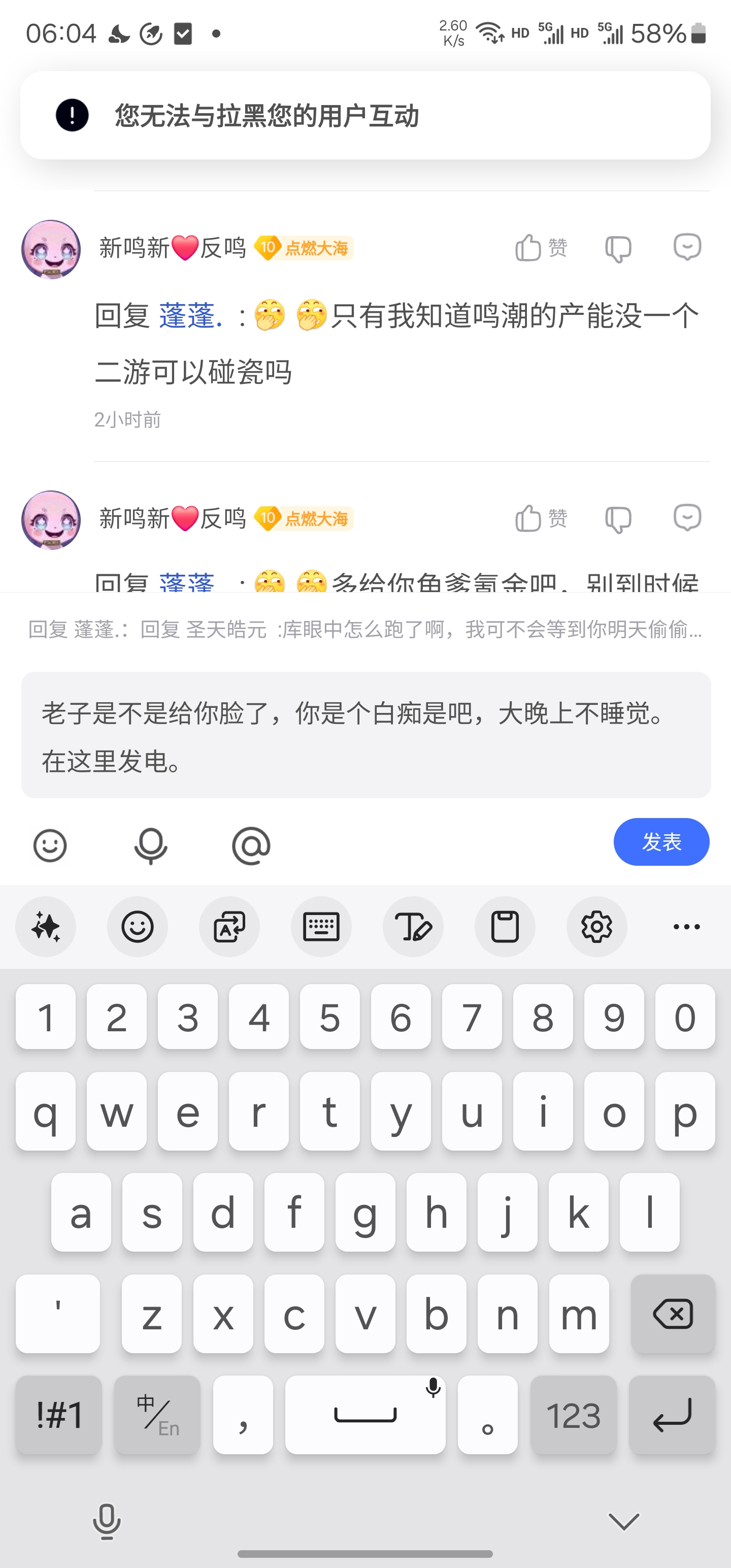Open the keyboard AI sparkle tools

coord(46,927)
